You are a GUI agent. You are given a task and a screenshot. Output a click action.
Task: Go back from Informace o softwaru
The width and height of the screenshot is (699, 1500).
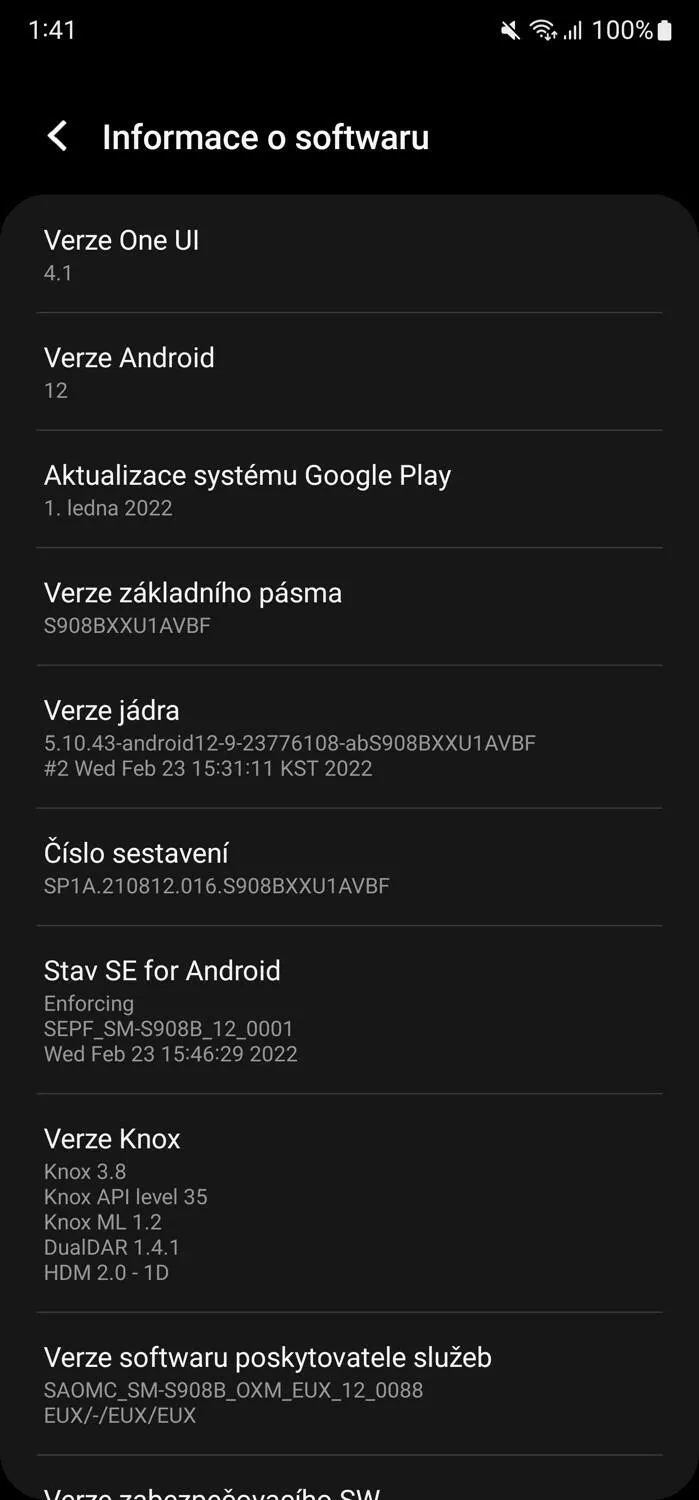point(58,137)
